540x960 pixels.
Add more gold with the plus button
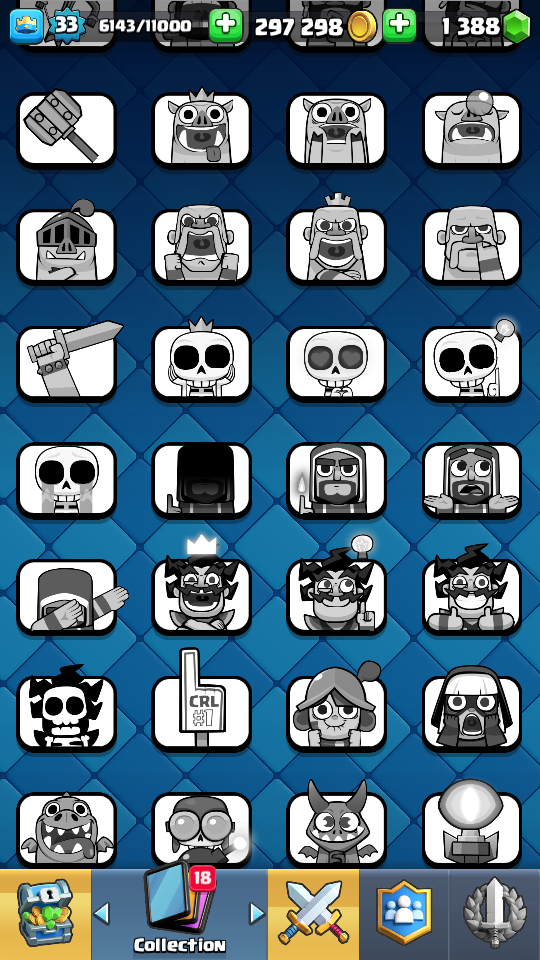click(399, 26)
